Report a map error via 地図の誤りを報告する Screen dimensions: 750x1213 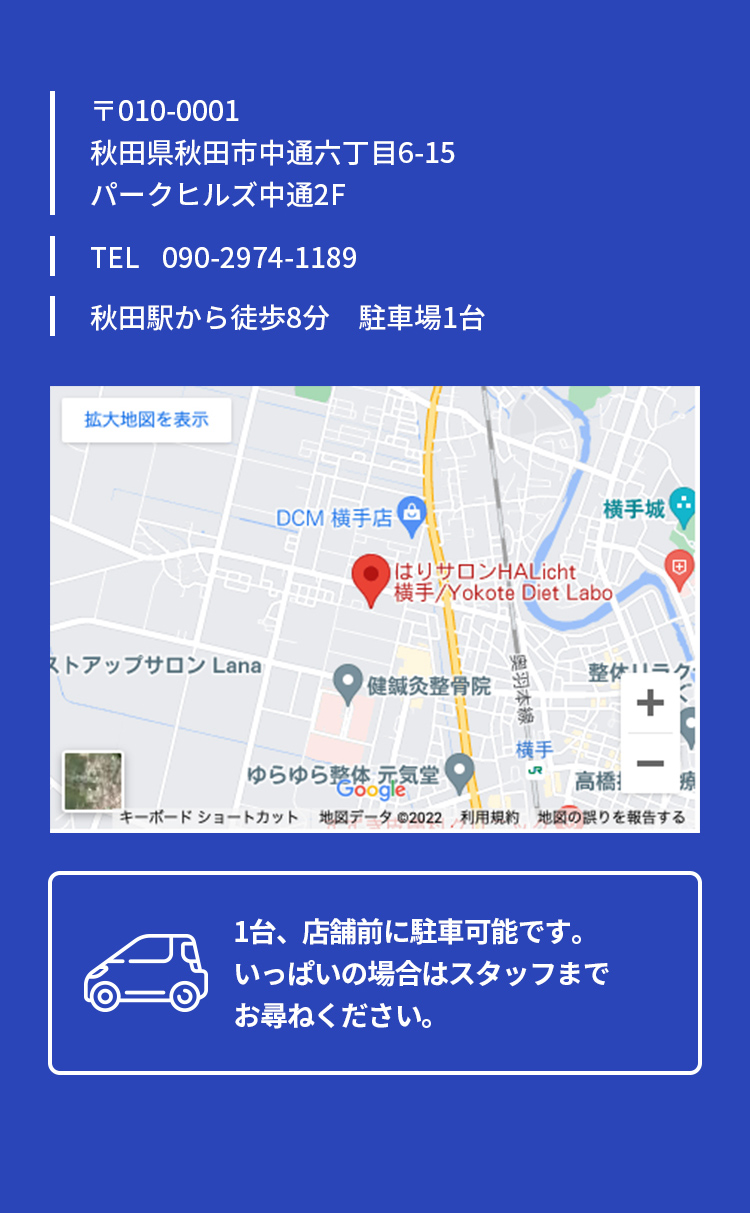pos(611,817)
